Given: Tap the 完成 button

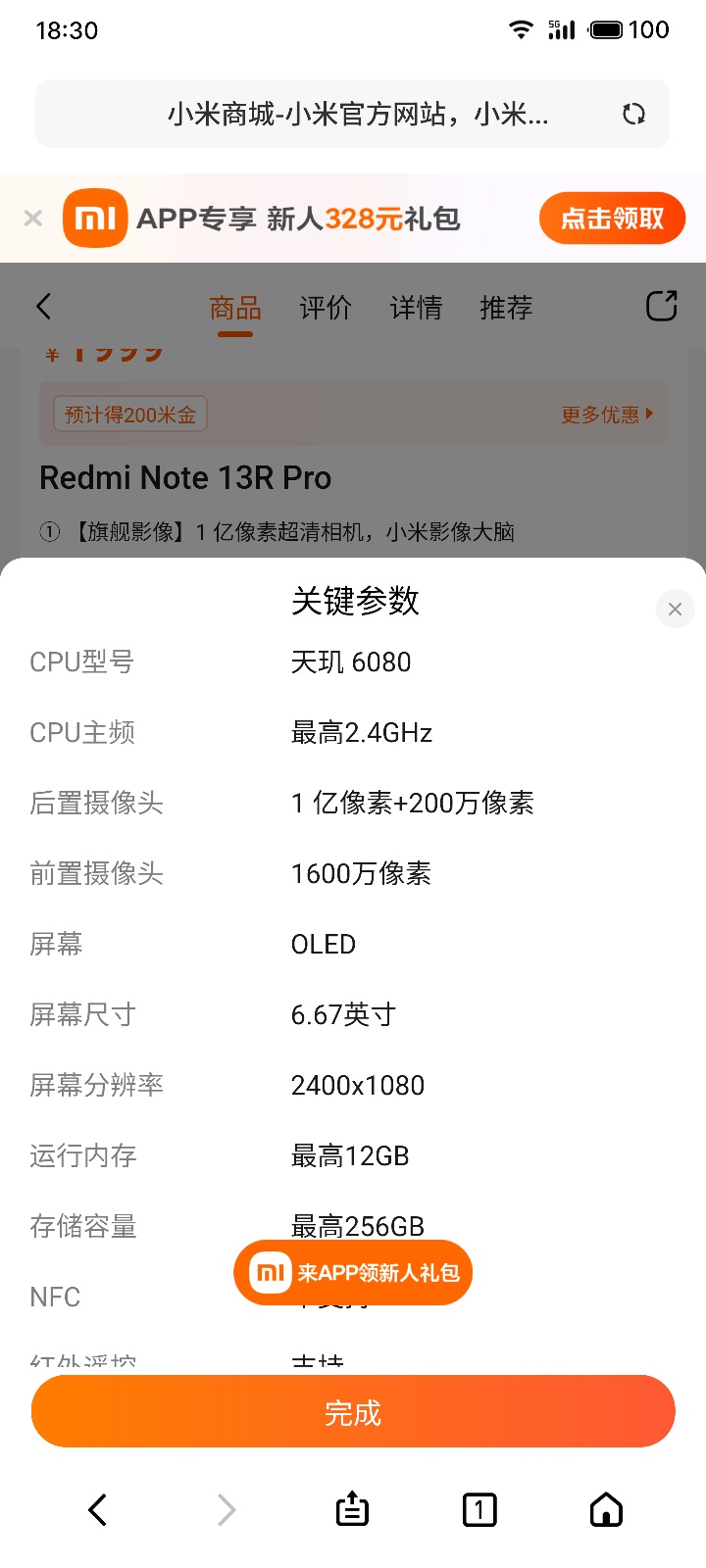Looking at the screenshot, I should [353, 1411].
